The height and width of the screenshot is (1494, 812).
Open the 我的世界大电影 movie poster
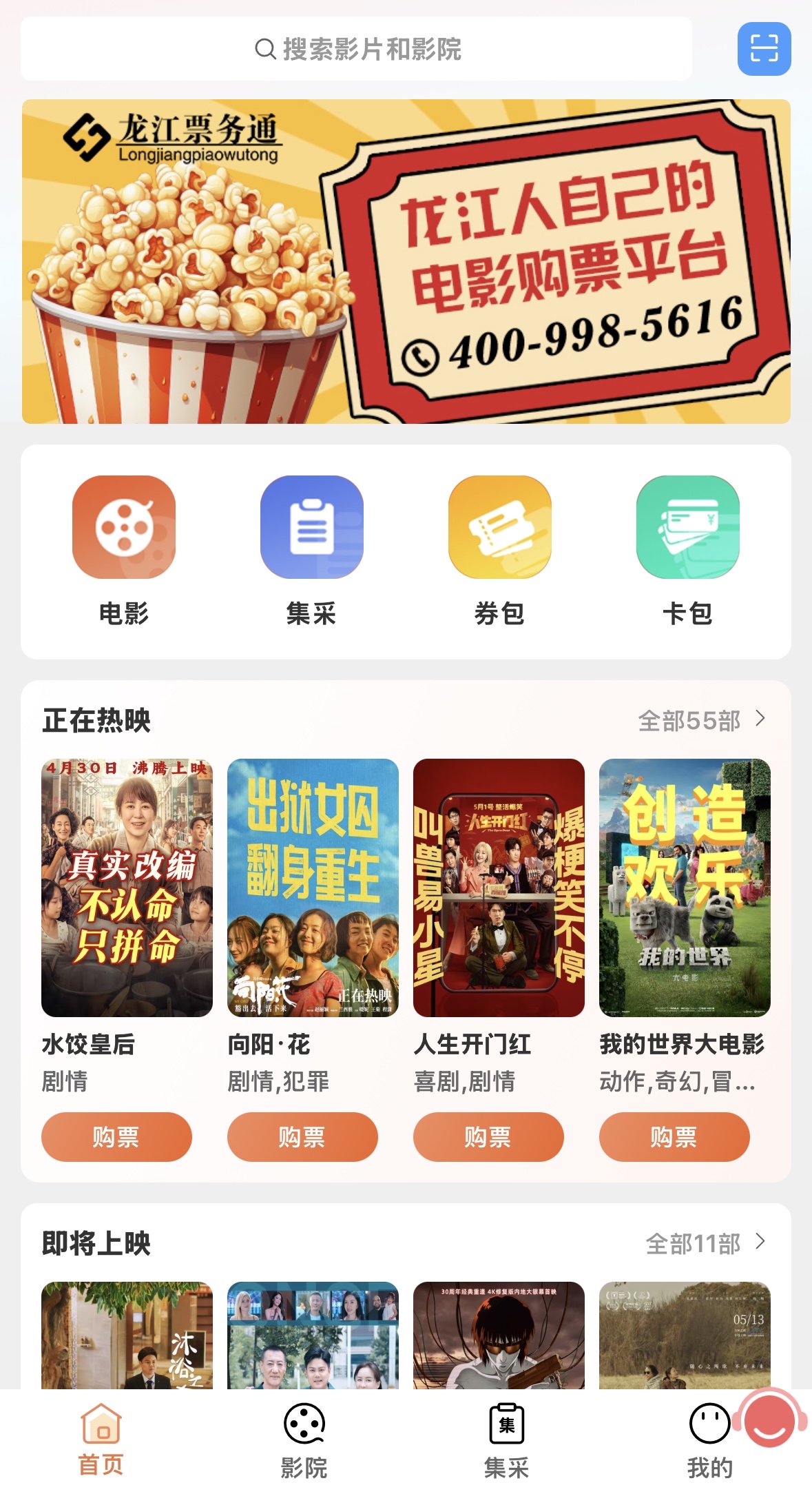coord(685,888)
